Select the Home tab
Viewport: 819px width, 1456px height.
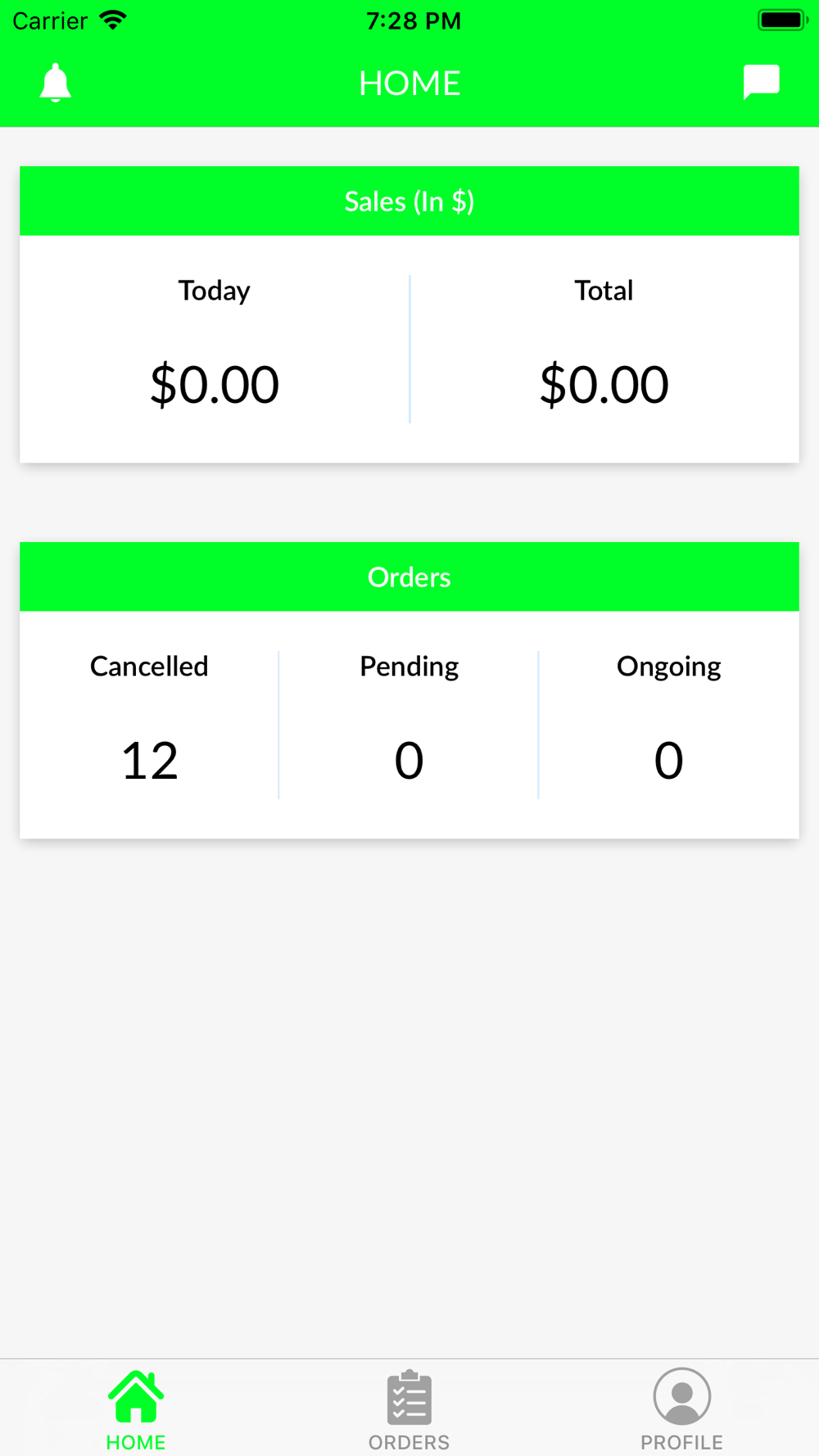pyautogui.click(x=136, y=1410)
